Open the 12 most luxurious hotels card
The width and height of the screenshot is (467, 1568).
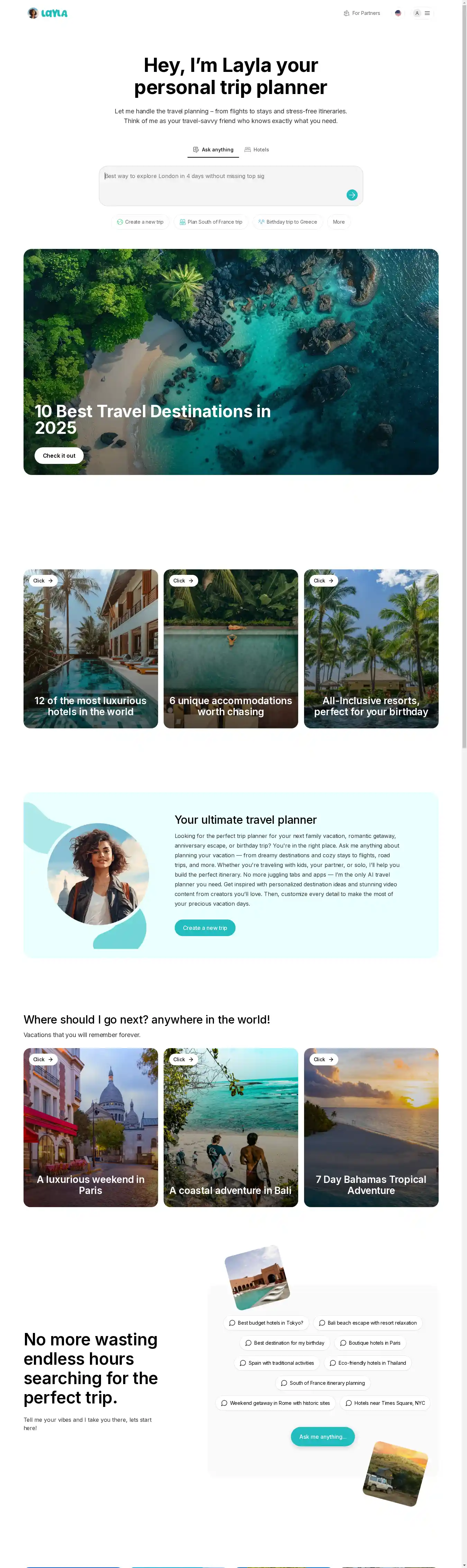click(90, 648)
